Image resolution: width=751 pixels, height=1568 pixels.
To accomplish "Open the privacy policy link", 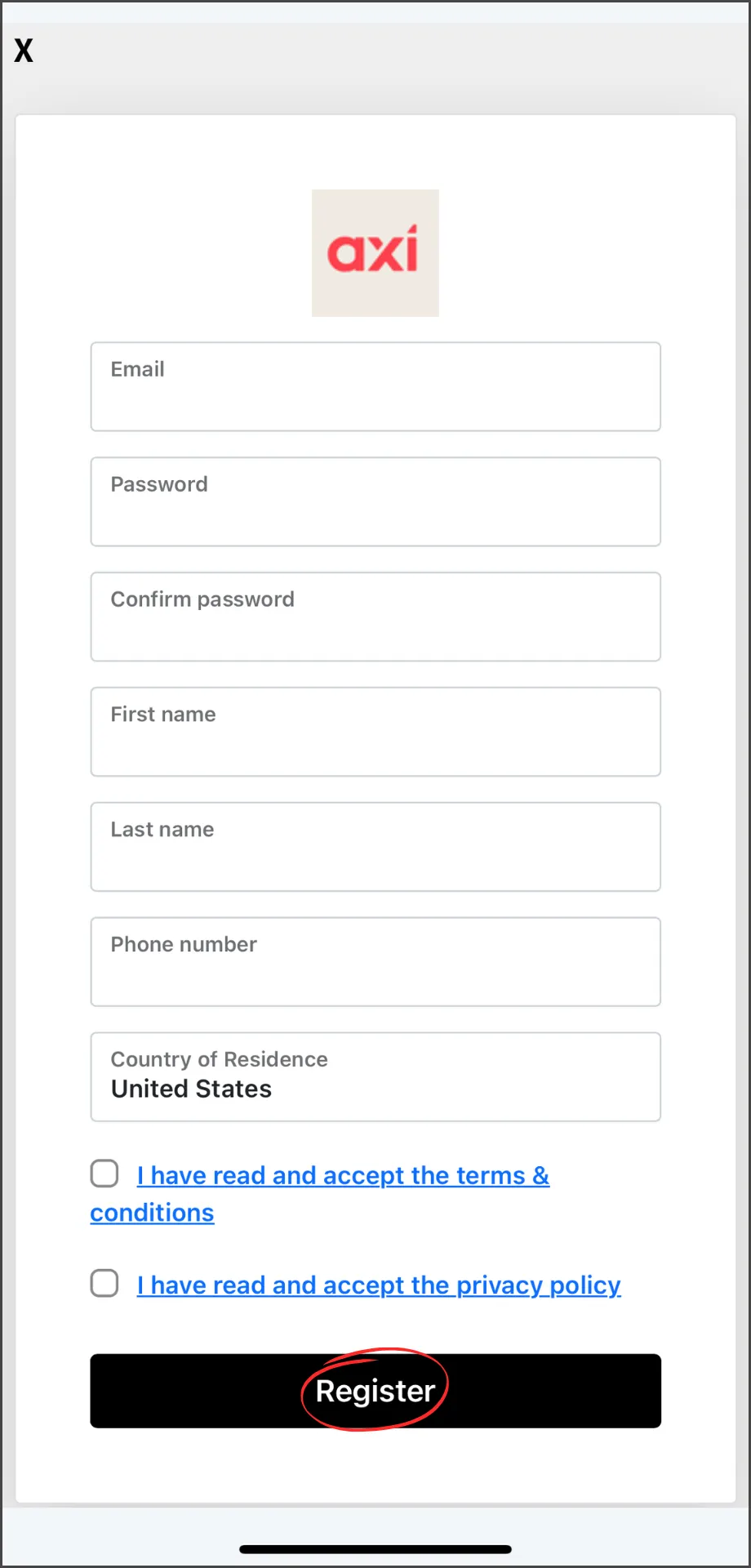I will [x=379, y=1285].
